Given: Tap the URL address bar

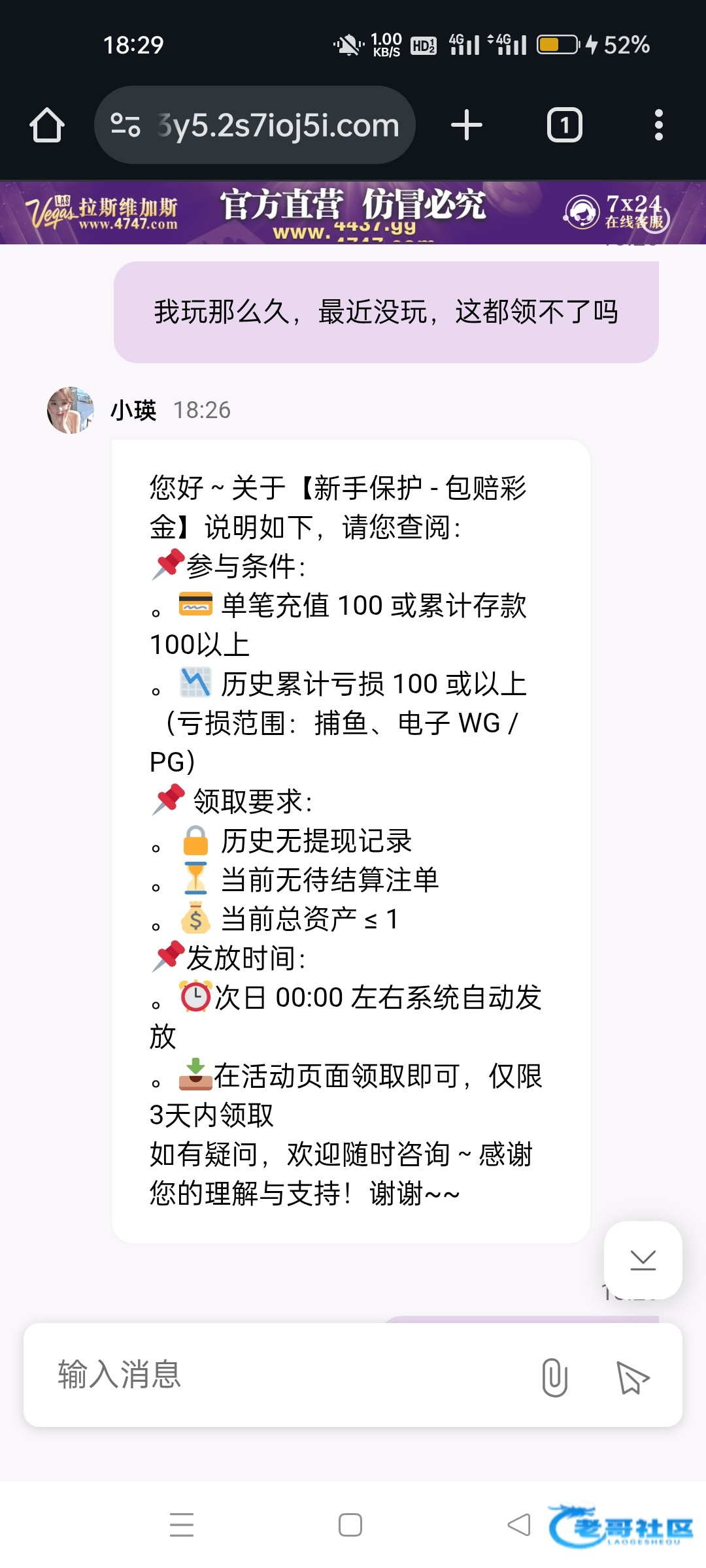Looking at the screenshot, I should click(255, 125).
